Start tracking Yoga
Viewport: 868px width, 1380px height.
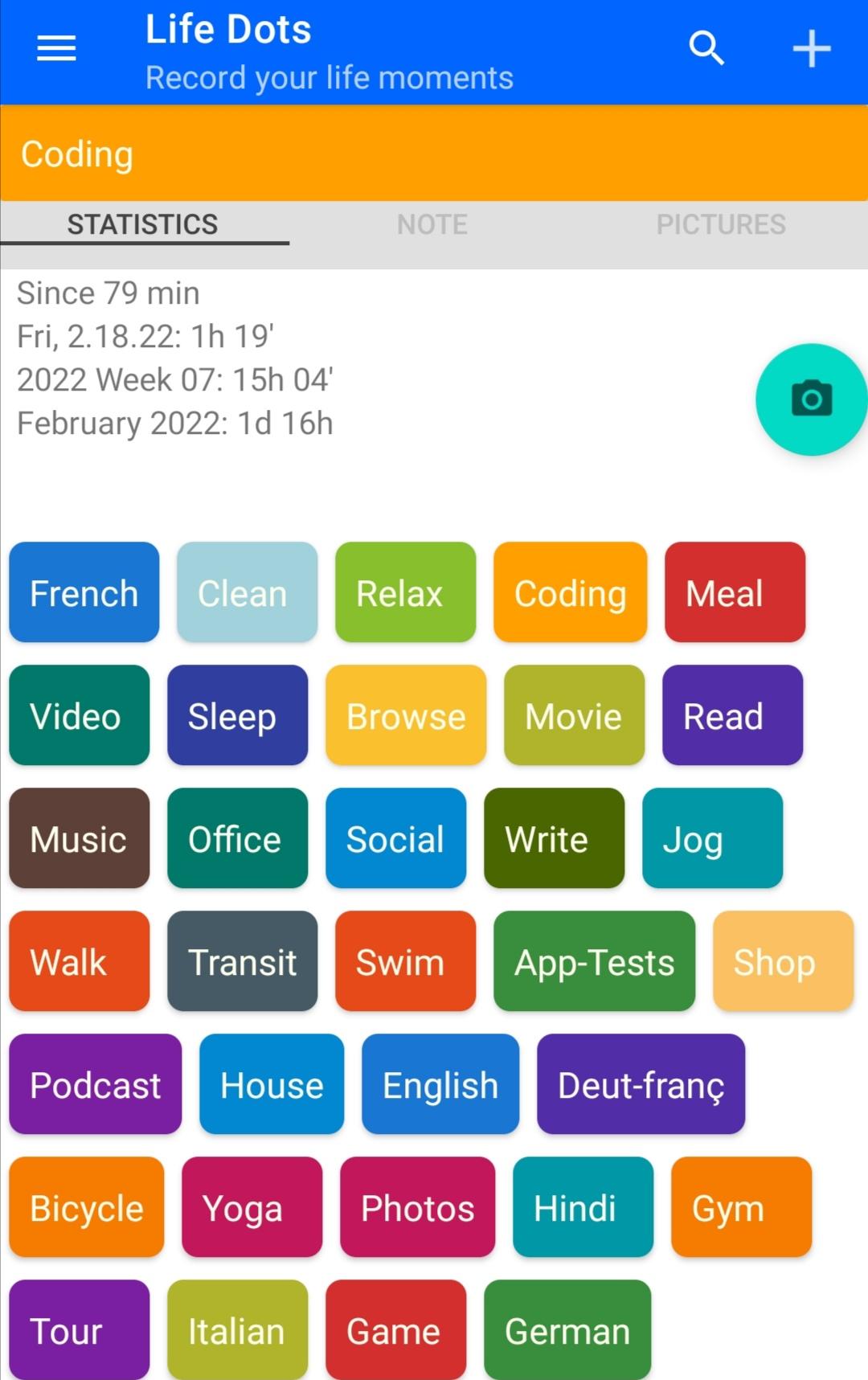point(252,1208)
